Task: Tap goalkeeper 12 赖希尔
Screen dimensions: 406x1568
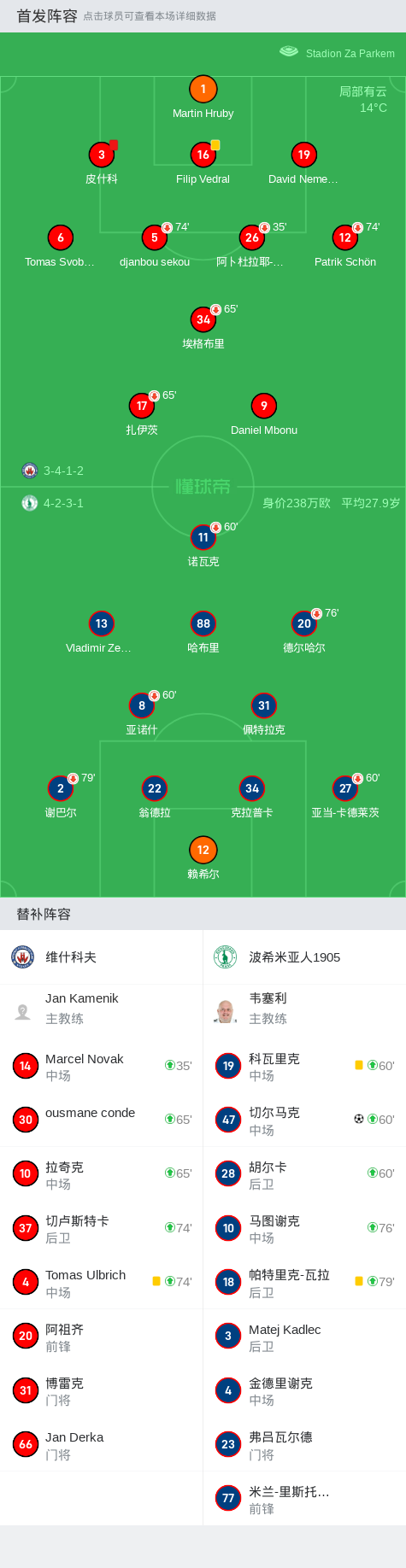Action: (x=203, y=858)
